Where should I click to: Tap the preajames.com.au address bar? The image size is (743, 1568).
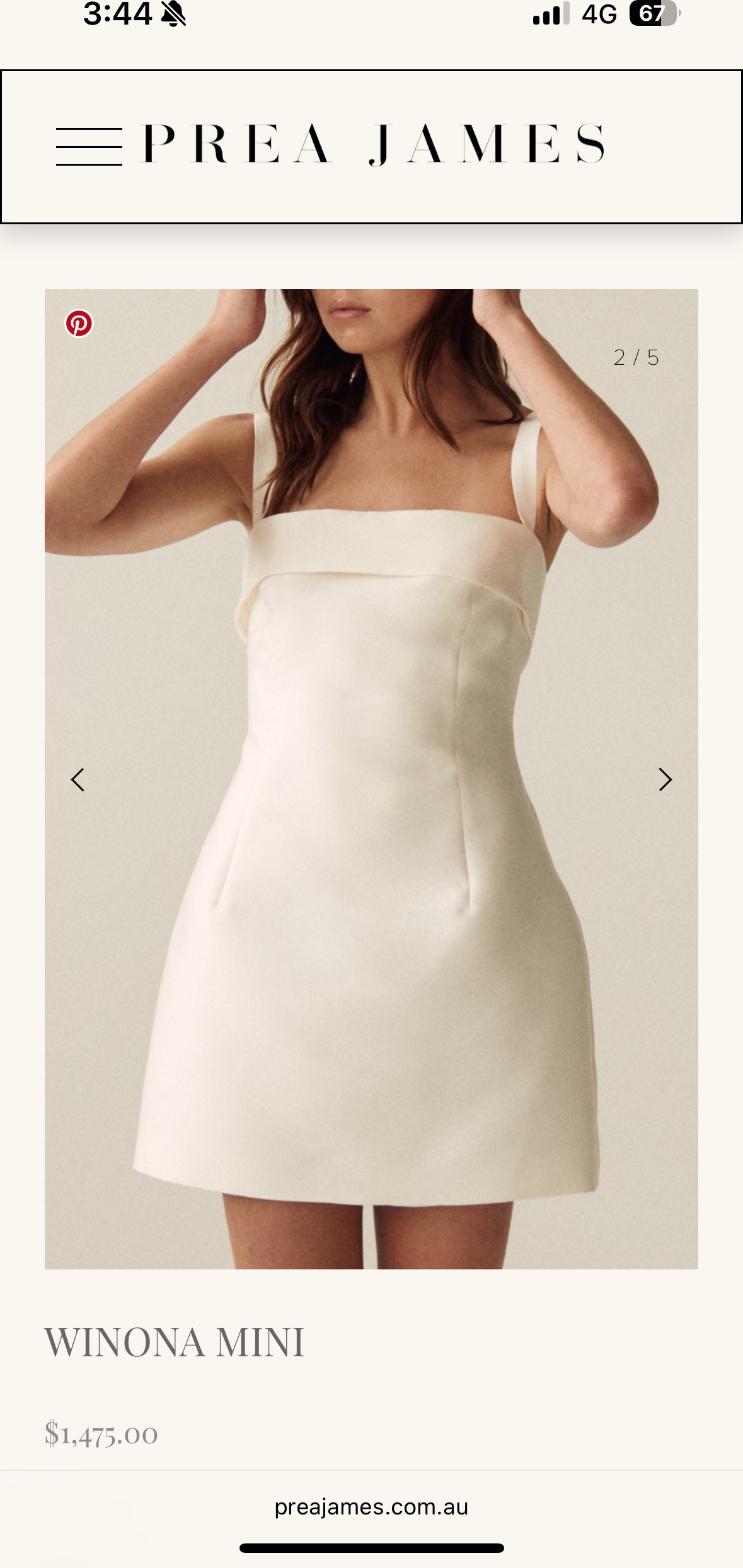point(371,1506)
